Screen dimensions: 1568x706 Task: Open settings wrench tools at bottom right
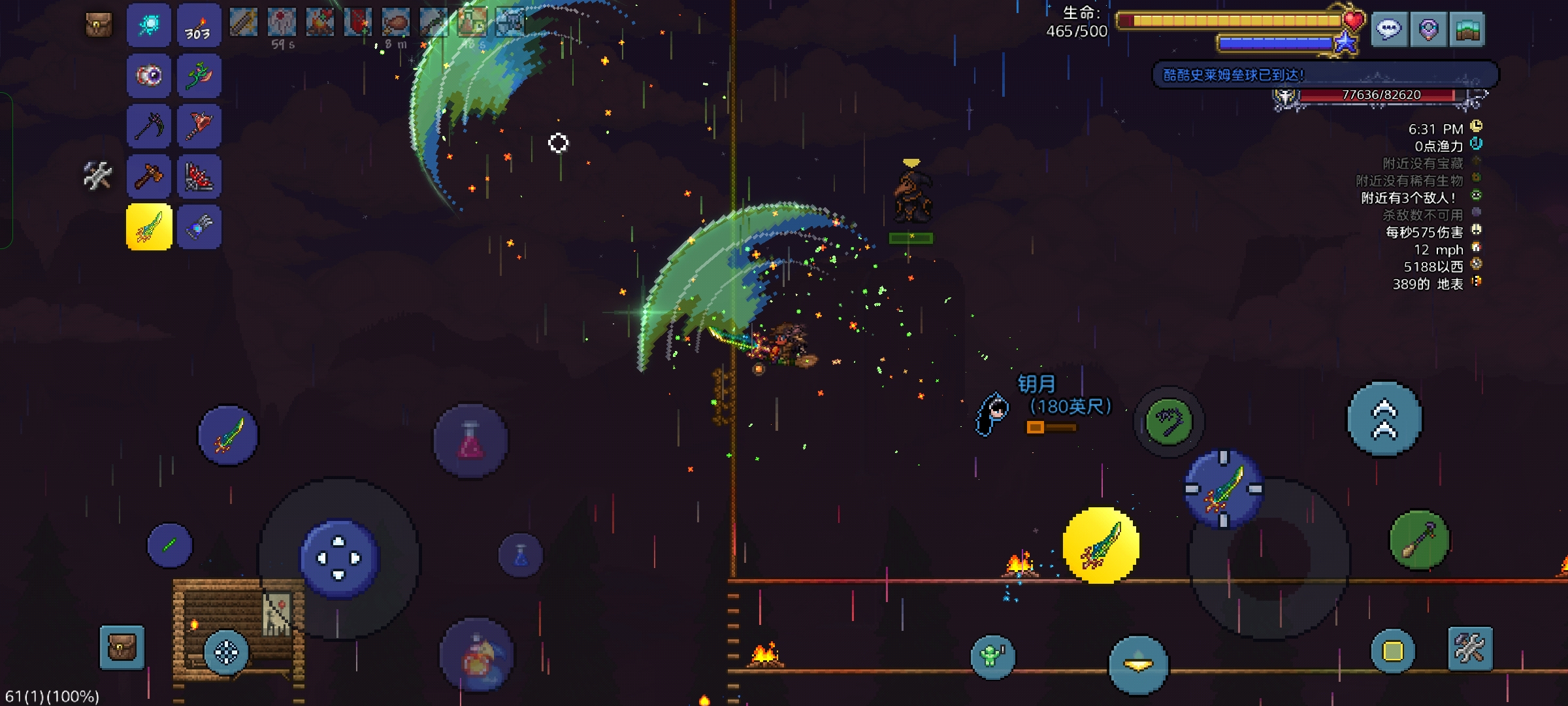pos(1470,649)
